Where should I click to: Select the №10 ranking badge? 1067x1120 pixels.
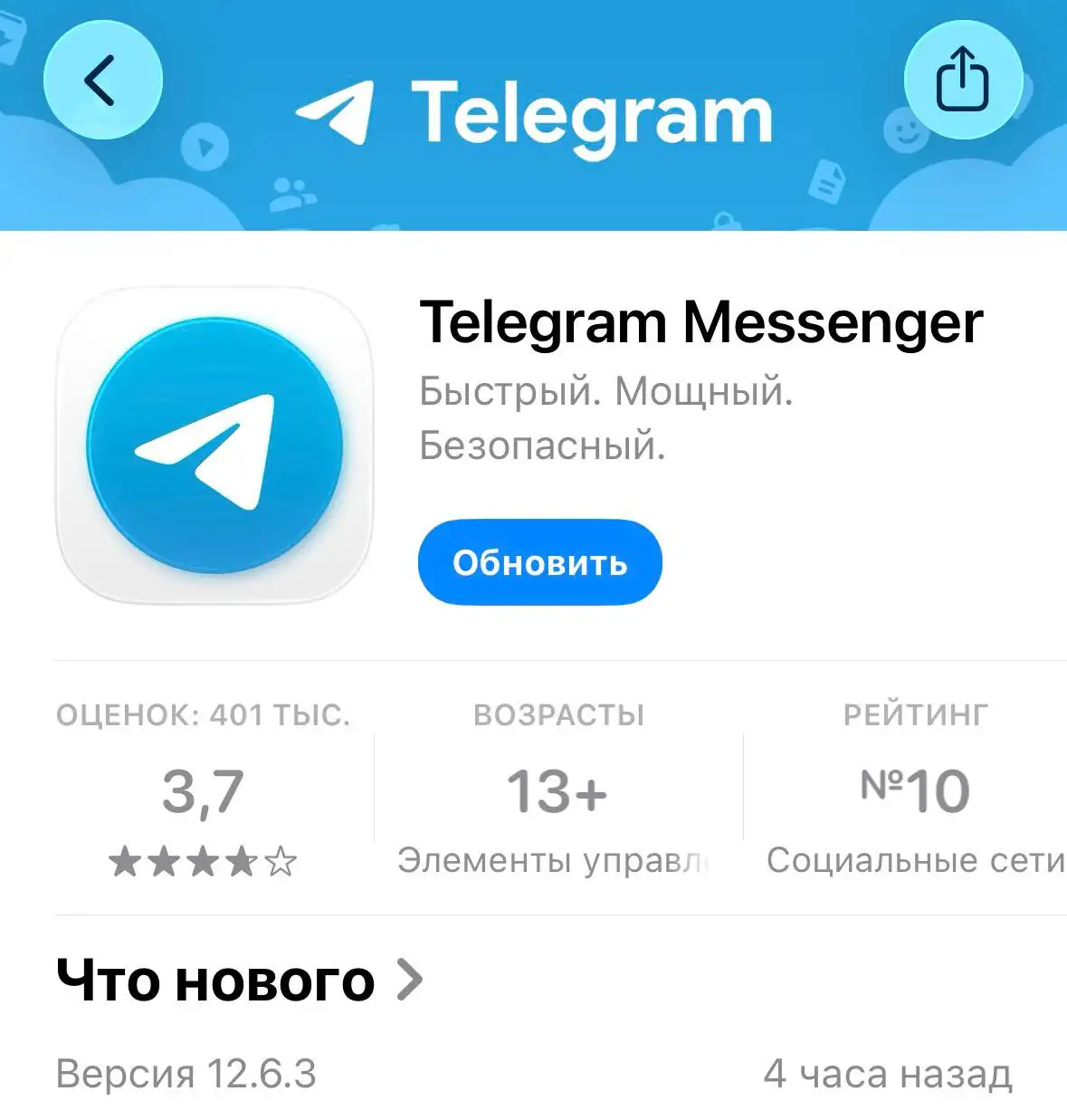pyautogui.click(x=917, y=790)
